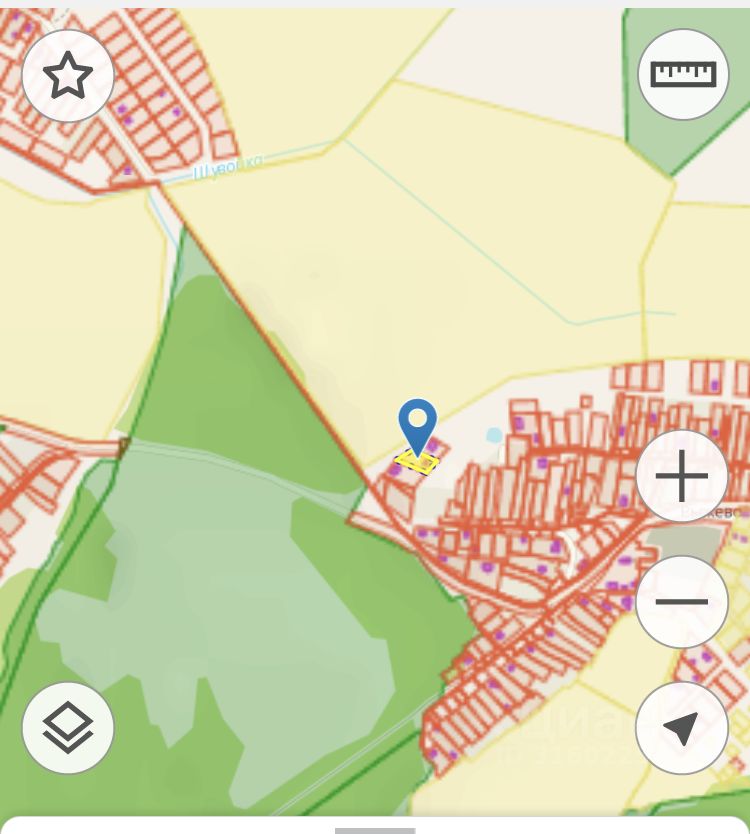The width and height of the screenshot is (750, 834).
Task: Zoom out of the map
Action: [682, 602]
